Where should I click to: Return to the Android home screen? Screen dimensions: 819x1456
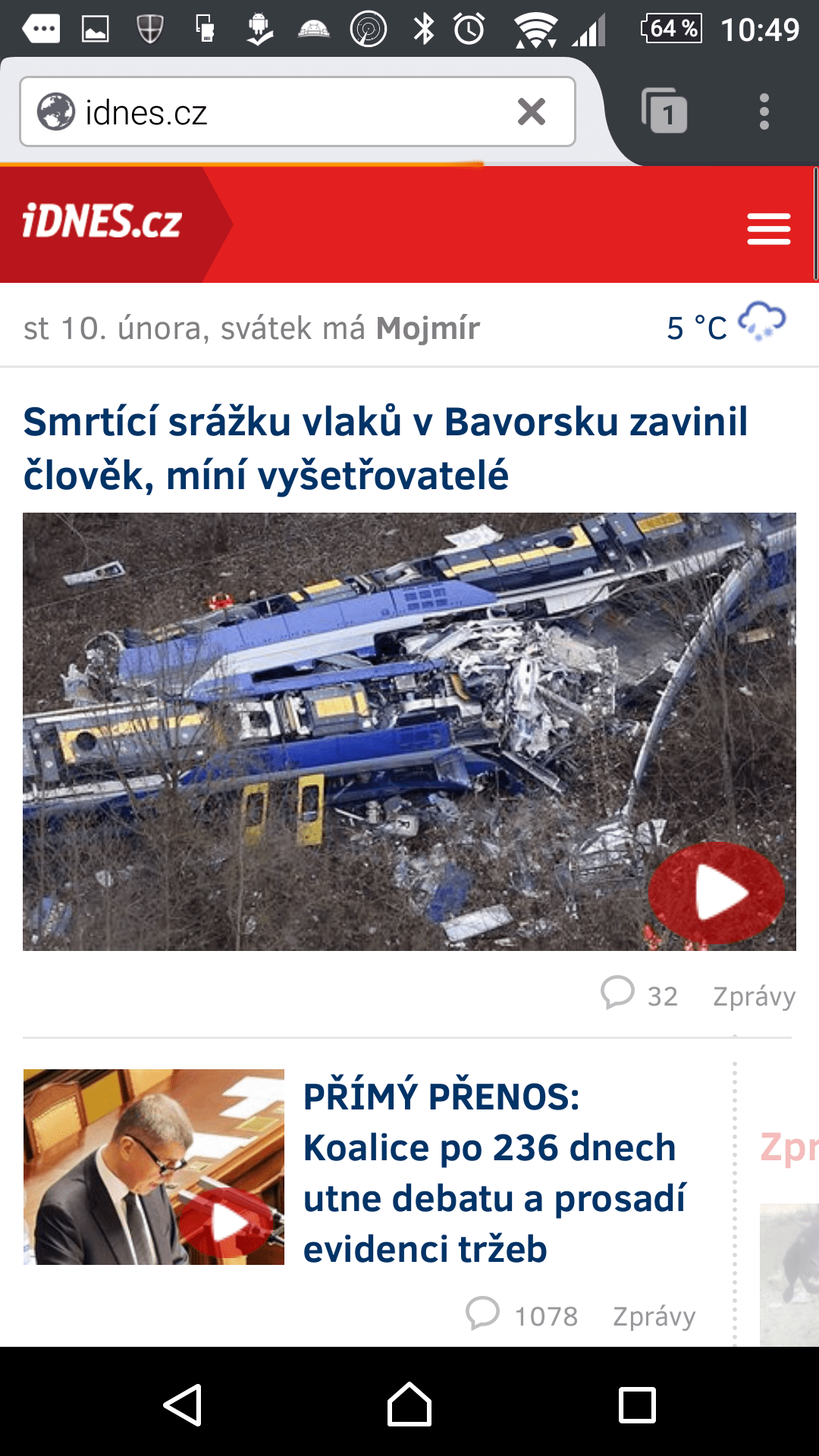409,1405
